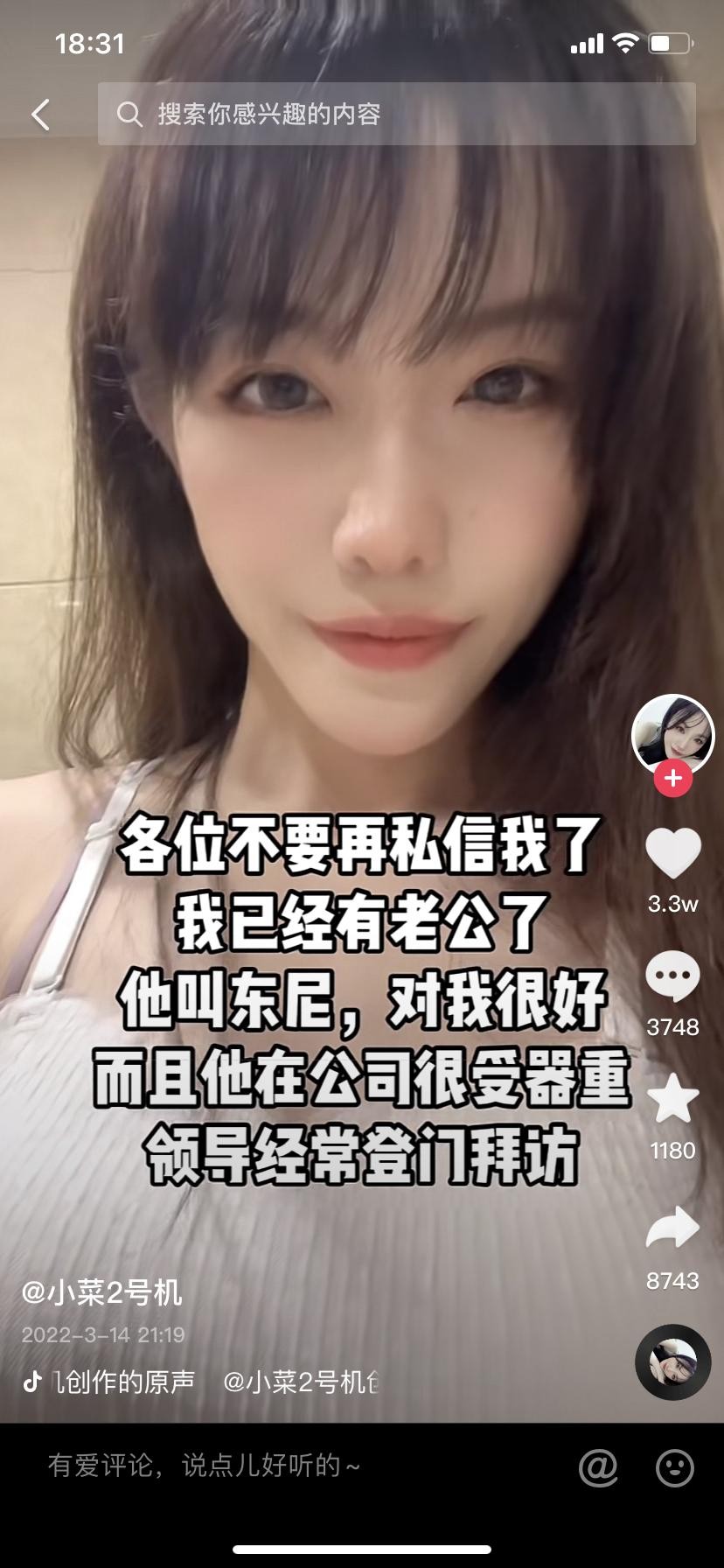This screenshot has height=1568, width=724.
Task: Tap the comment field to write a comment
Action: pos(262,1466)
